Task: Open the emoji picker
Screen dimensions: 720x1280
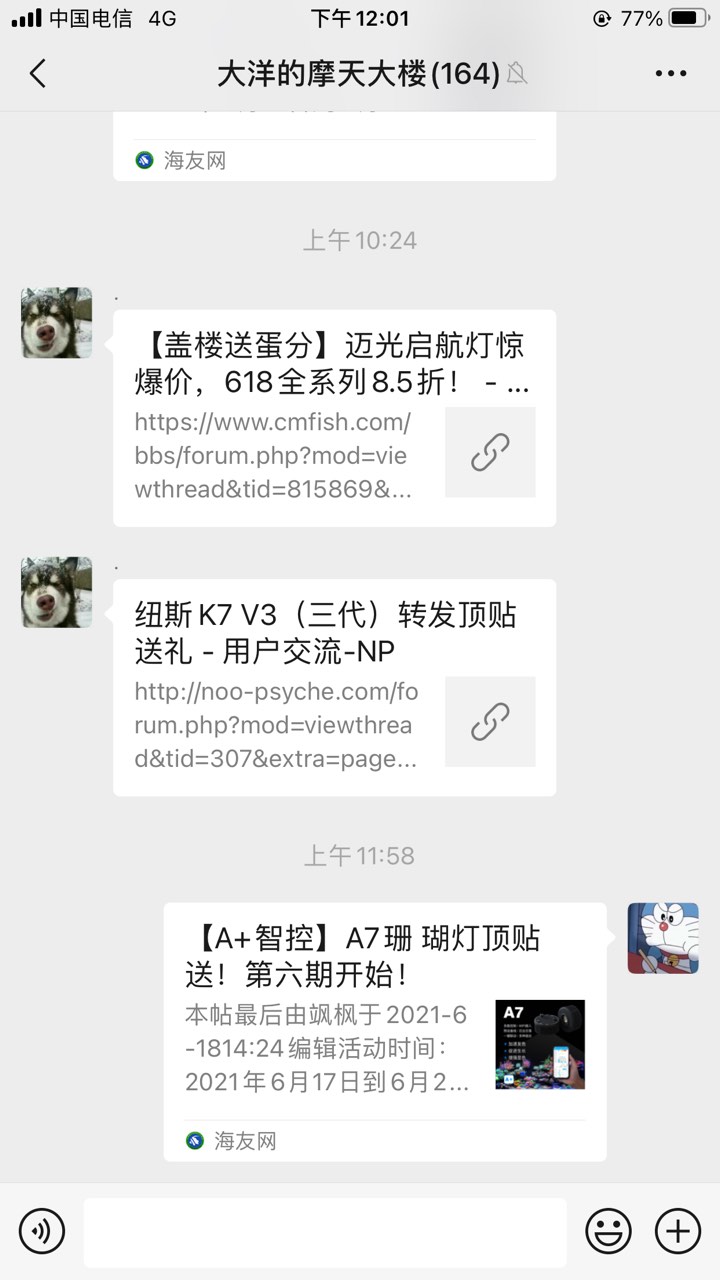Action: 608,1231
